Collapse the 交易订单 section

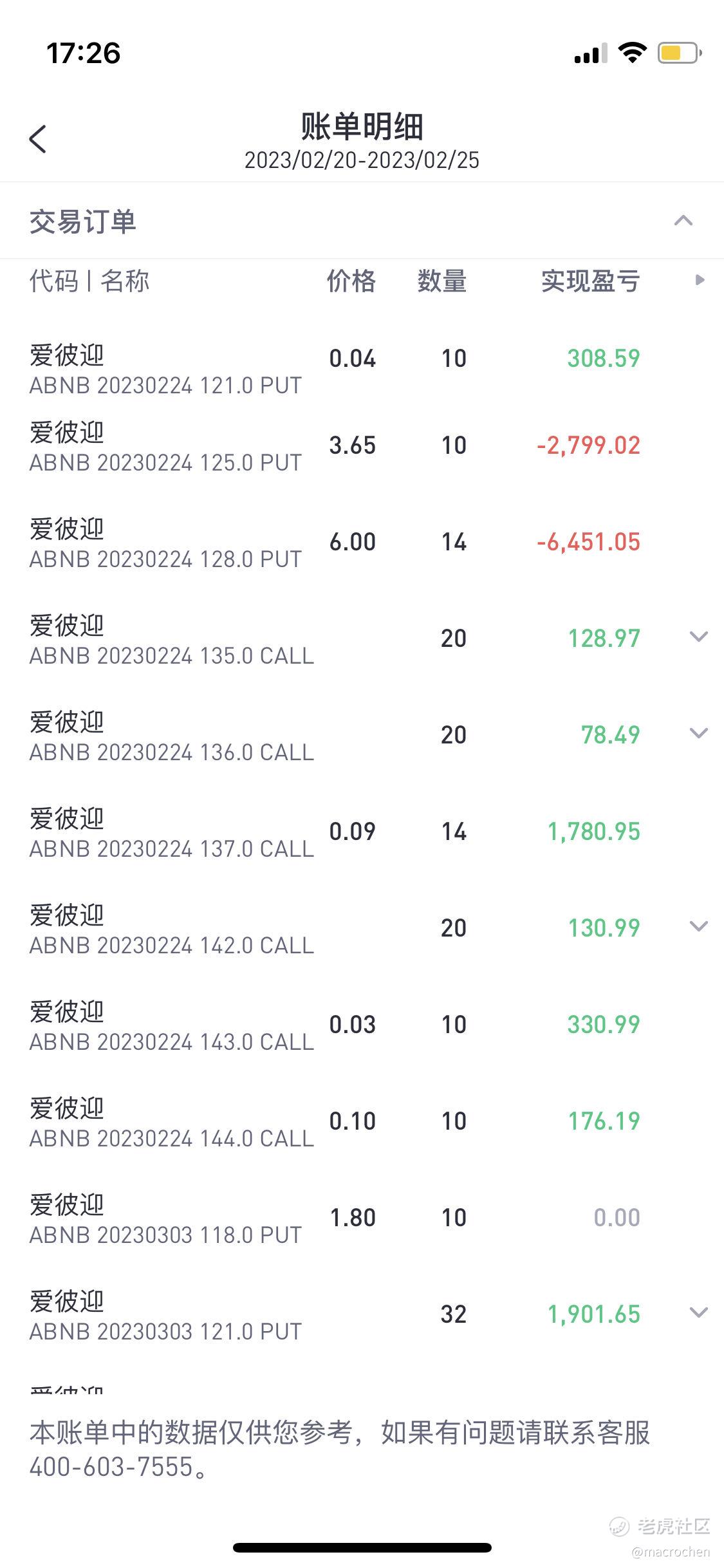(x=683, y=221)
